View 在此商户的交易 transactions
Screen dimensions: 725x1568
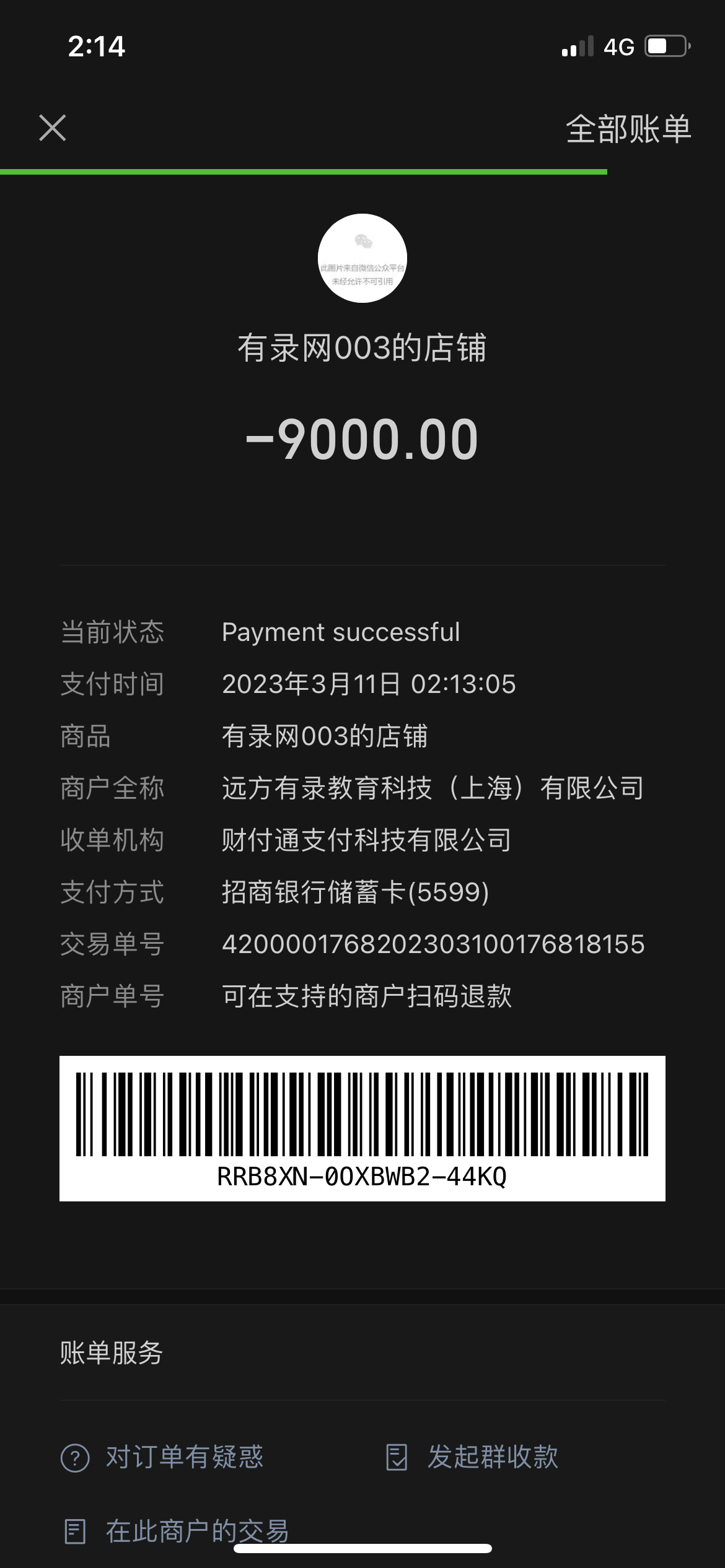[x=177, y=1531]
